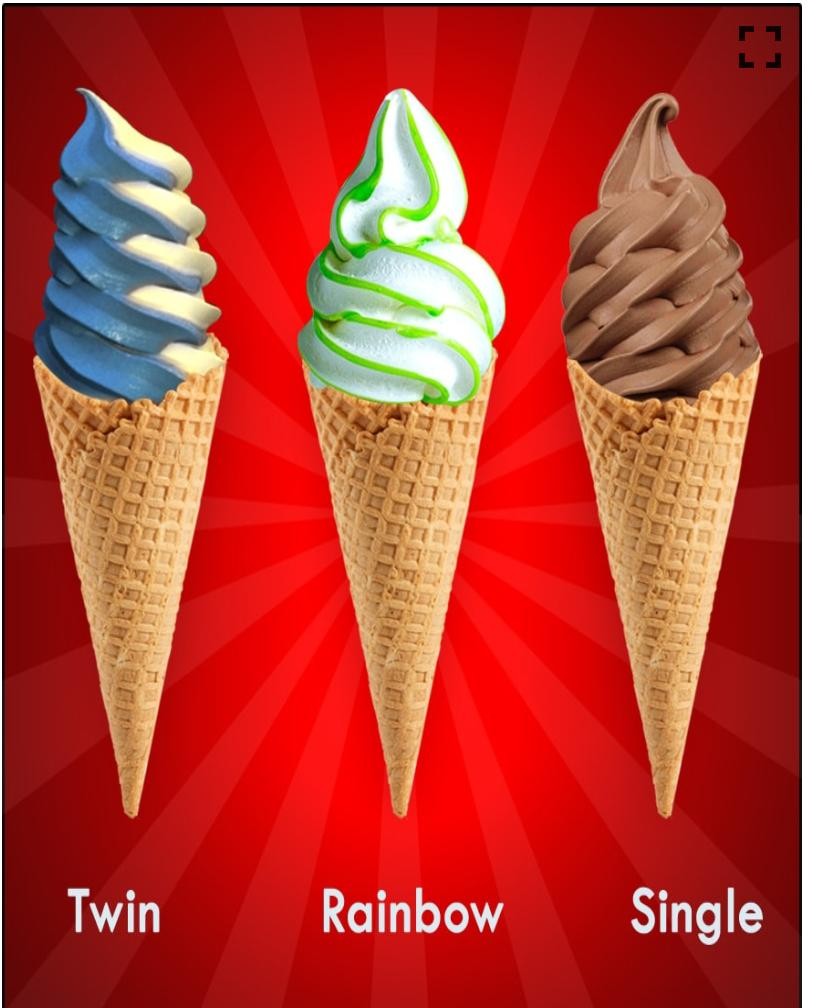Expand the image to fullscreen
The height and width of the screenshot is (1008, 817).
coord(759,47)
